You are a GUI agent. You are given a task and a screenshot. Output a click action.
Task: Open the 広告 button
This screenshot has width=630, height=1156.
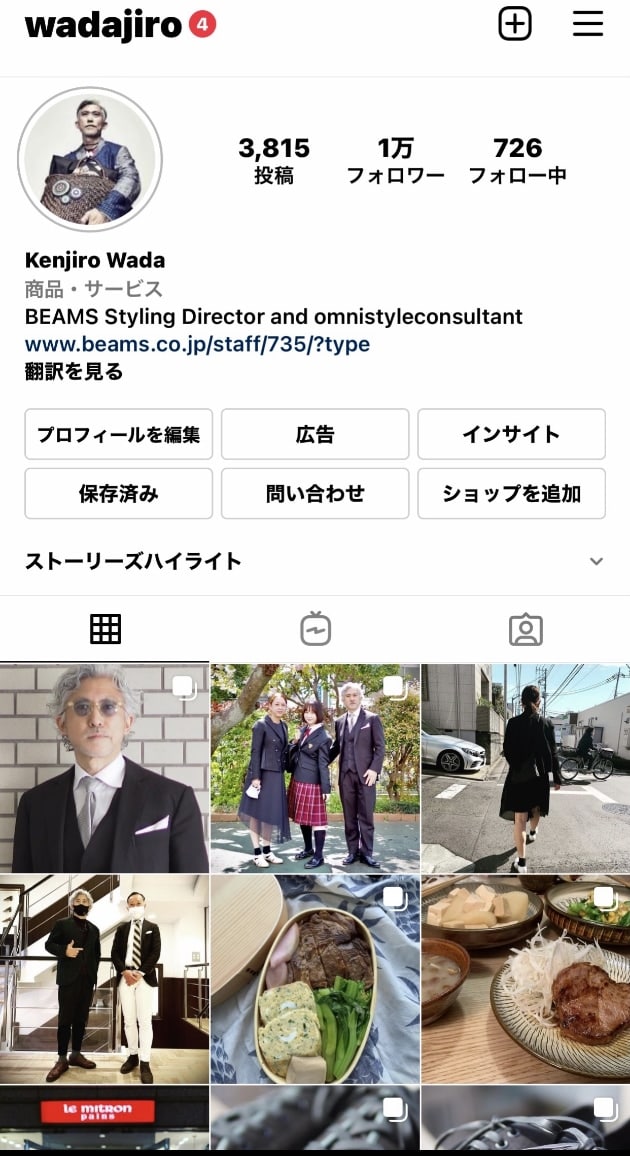pyautogui.click(x=315, y=434)
